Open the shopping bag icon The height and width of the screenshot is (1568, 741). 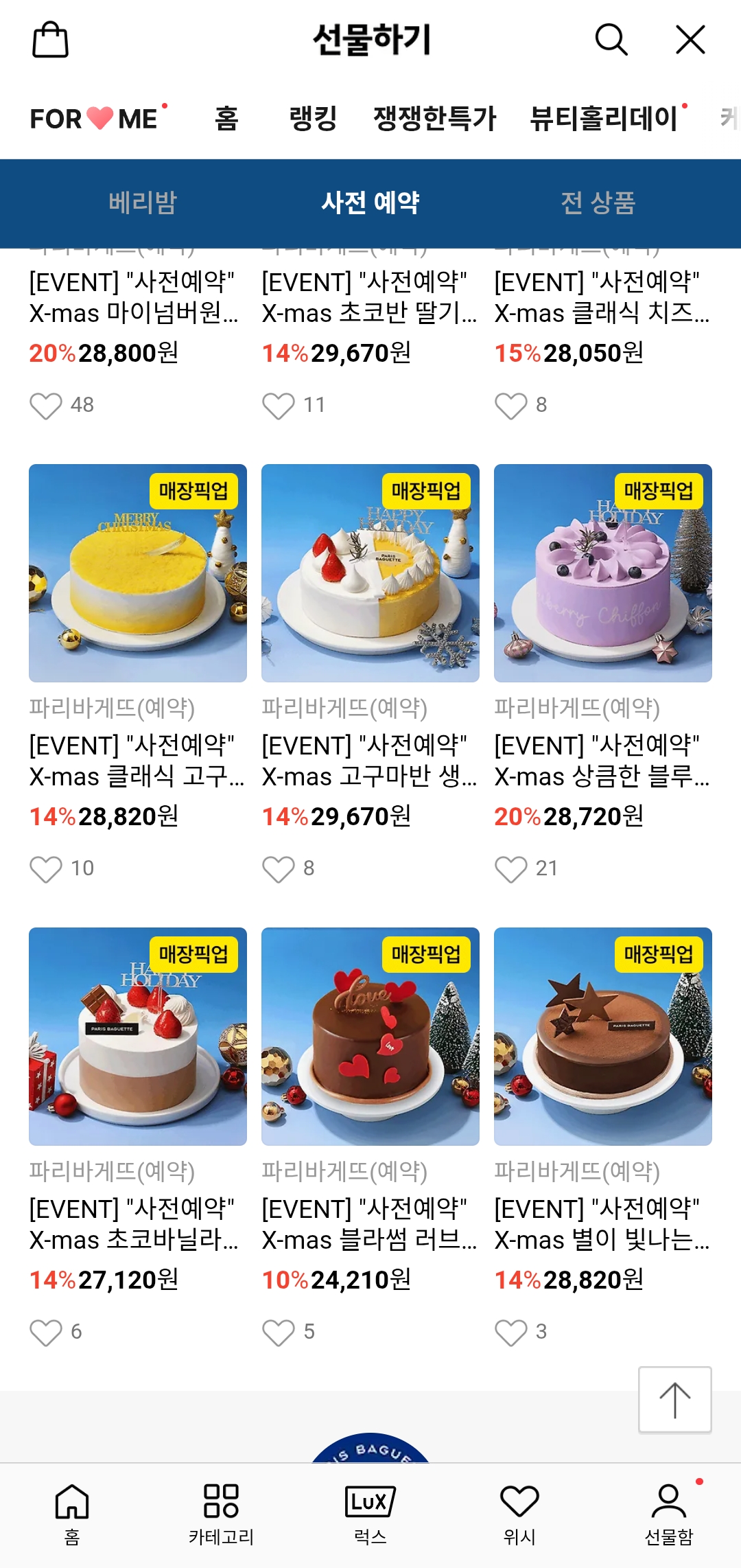pos(50,40)
